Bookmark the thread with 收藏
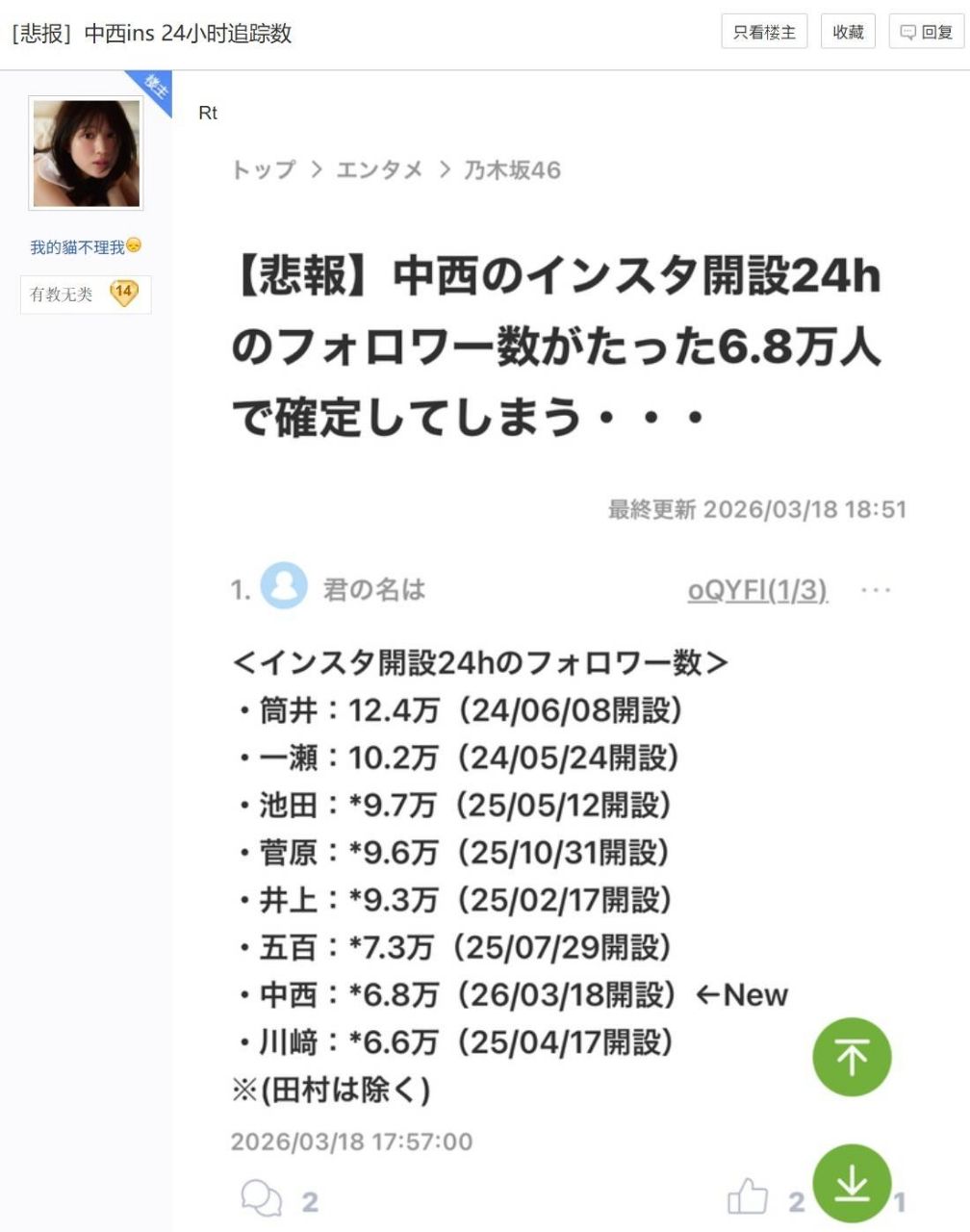This screenshot has height=1232, width=970. point(848,32)
